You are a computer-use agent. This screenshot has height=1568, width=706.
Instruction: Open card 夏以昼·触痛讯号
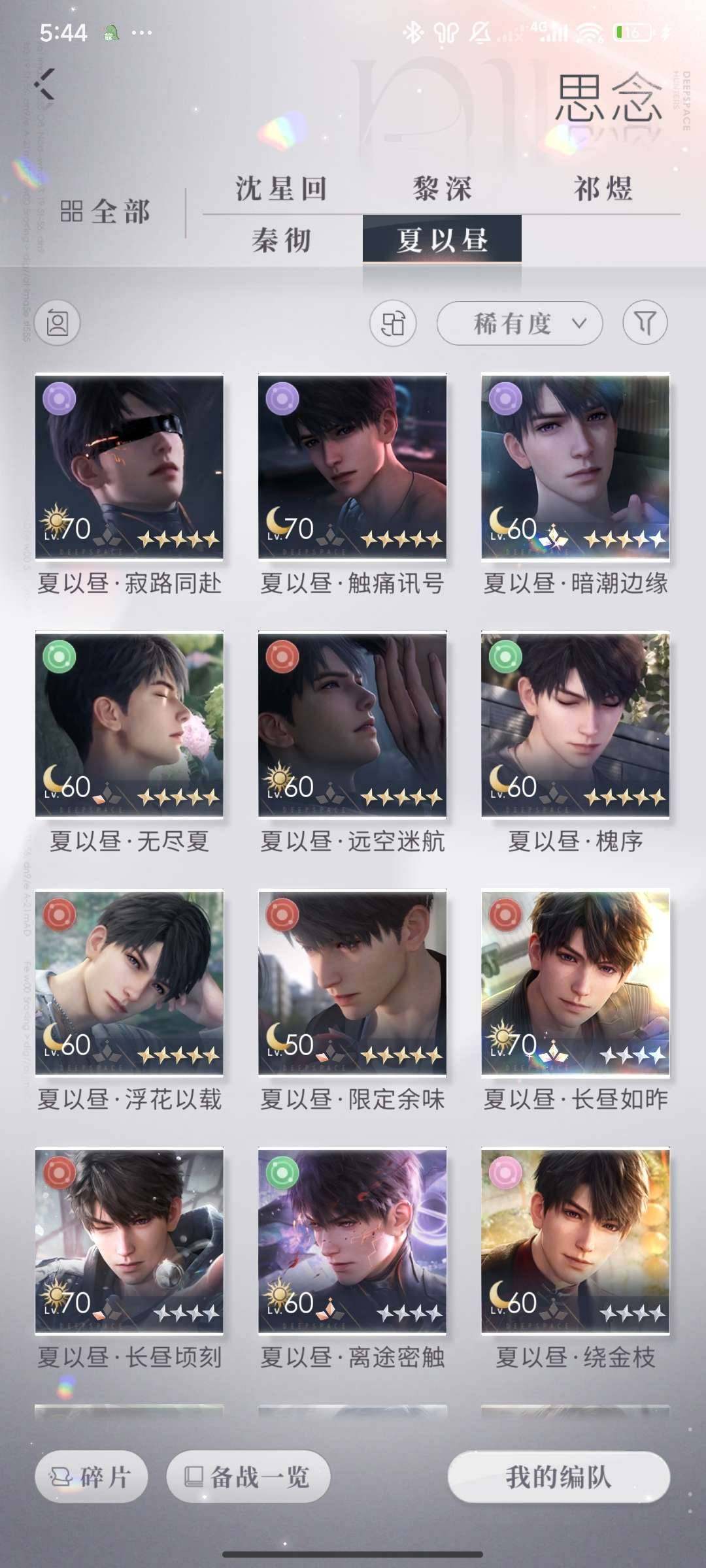pos(352,466)
